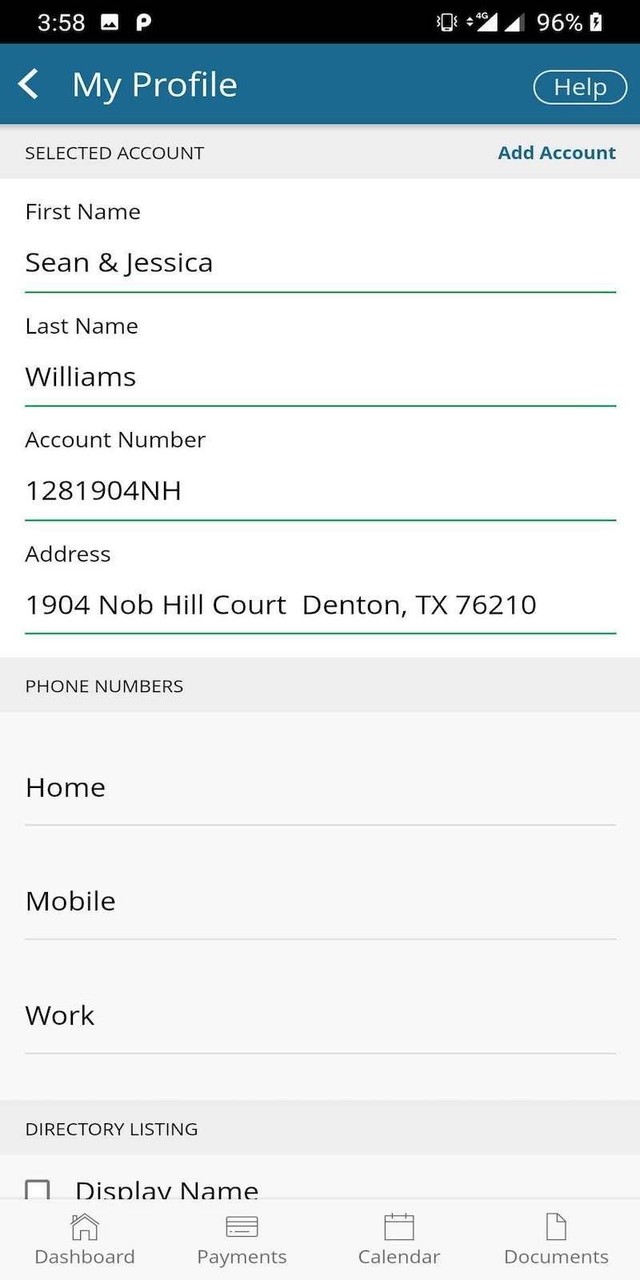
Task: Switch to the Dashboard tab
Action: pos(85,1240)
